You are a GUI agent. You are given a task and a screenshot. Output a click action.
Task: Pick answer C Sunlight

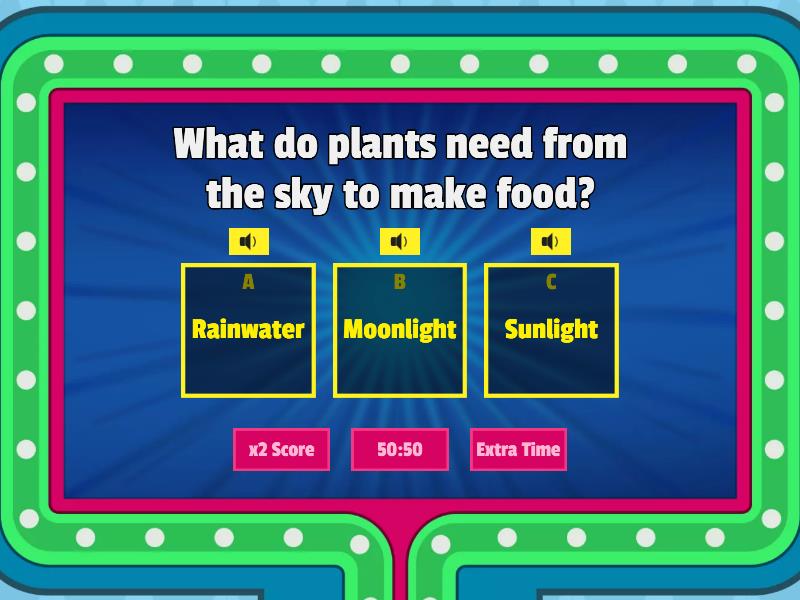(551, 329)
